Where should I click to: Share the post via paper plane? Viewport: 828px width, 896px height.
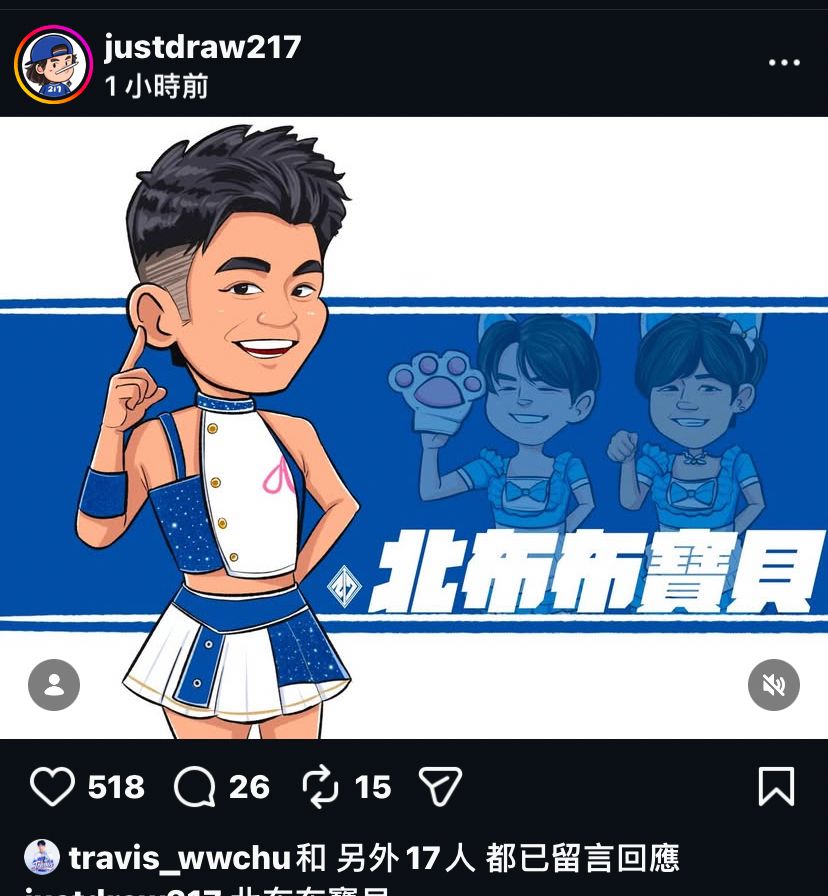(x=440, y=787)
